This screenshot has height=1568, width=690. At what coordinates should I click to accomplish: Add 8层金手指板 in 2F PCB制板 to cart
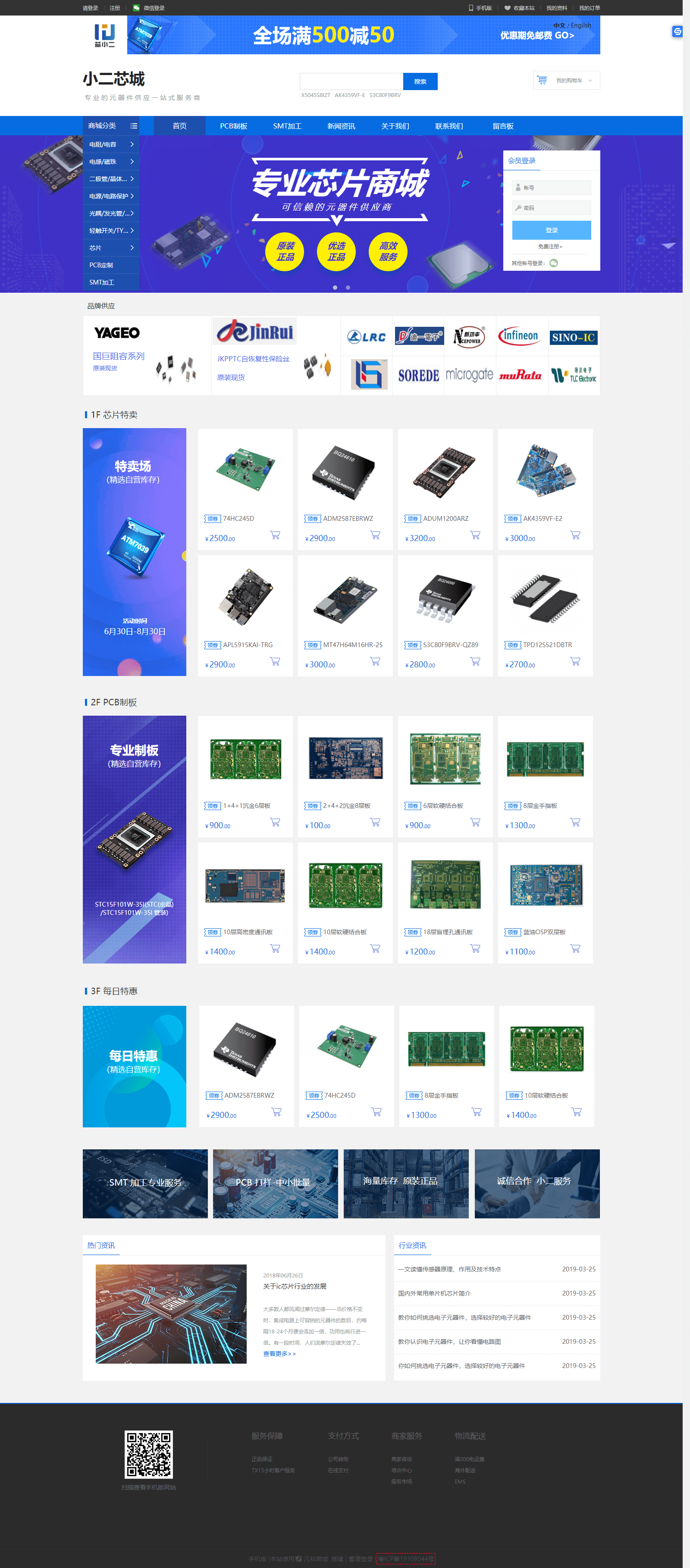[574, 822]
